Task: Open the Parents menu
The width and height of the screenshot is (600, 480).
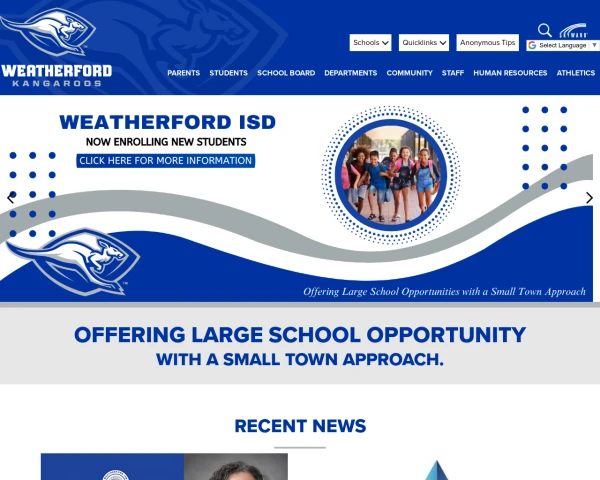Action: point(183,73)
